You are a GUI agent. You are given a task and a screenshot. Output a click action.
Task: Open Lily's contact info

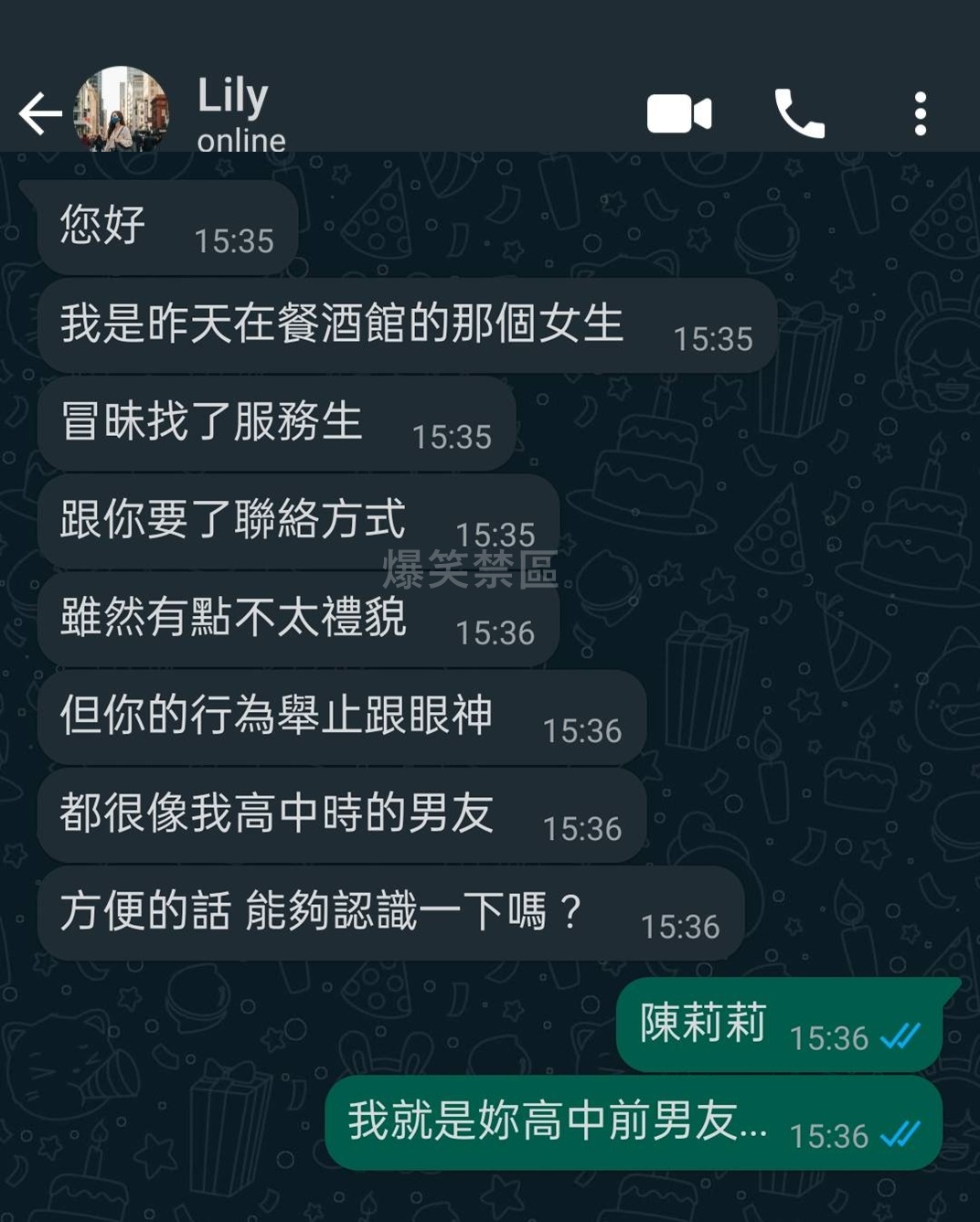[x=240, y=114]
